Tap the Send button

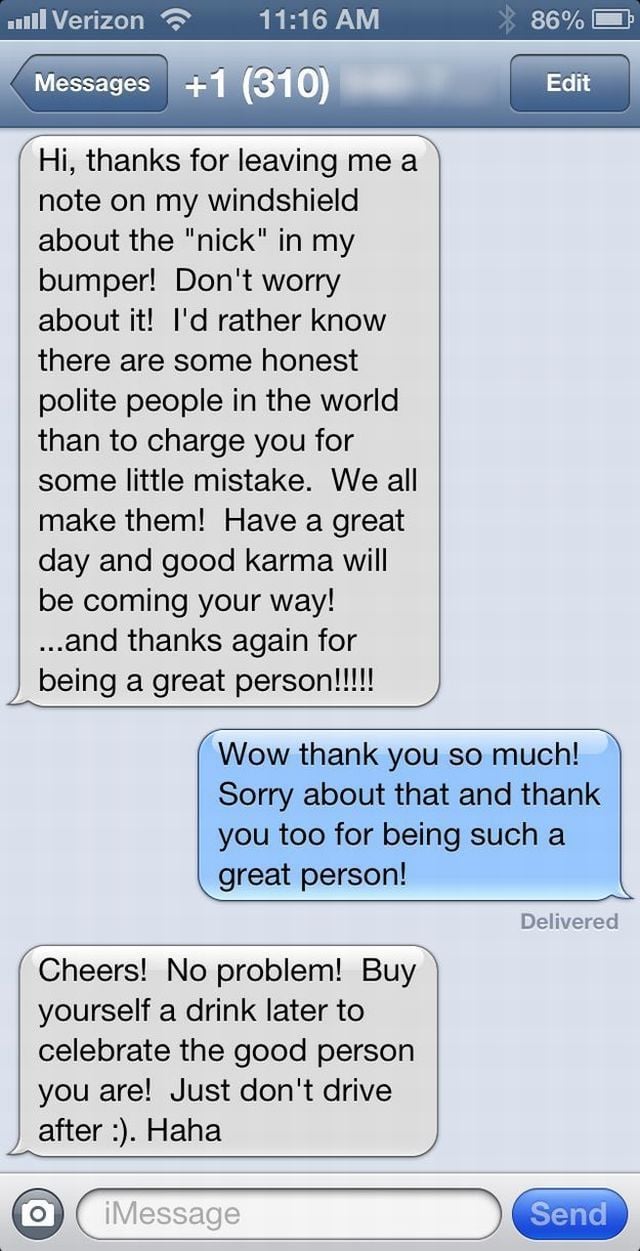pos(568,1213)
